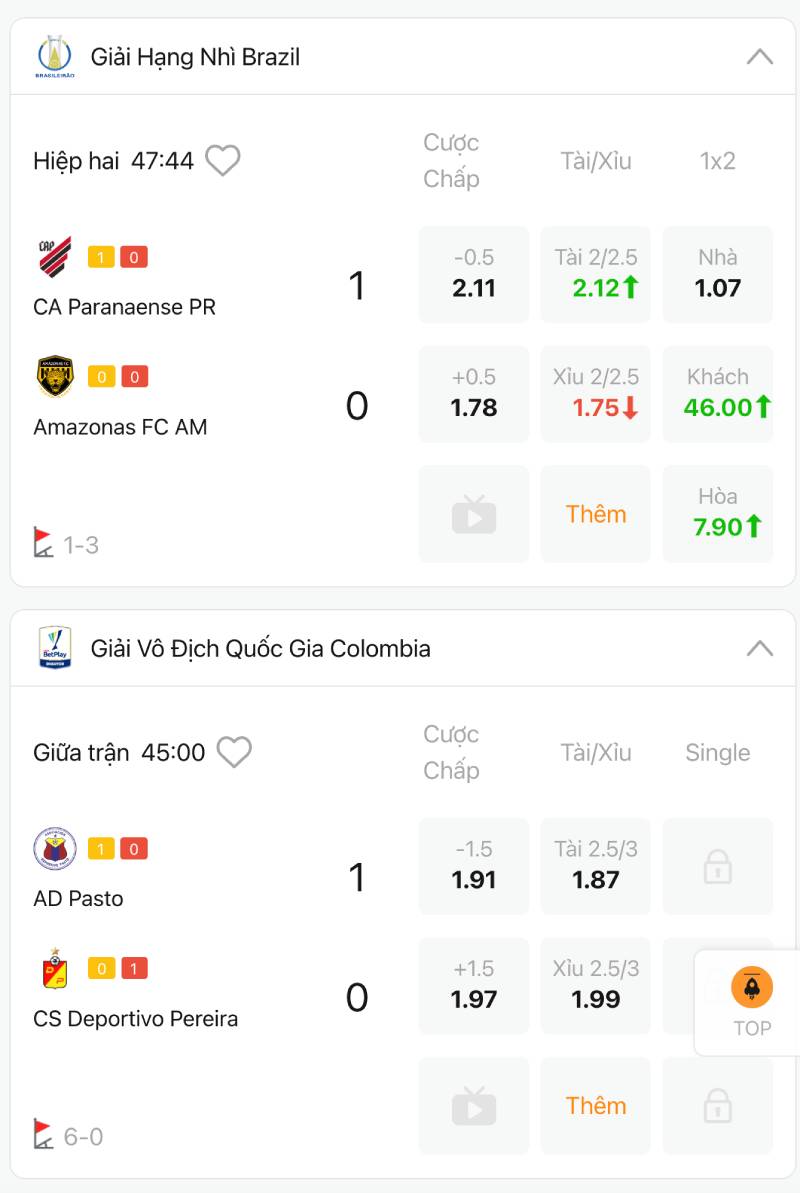This screenshot has width=800, height=1193.
Task: Pick Khách win odds 46.00
Action: [718, 394]
